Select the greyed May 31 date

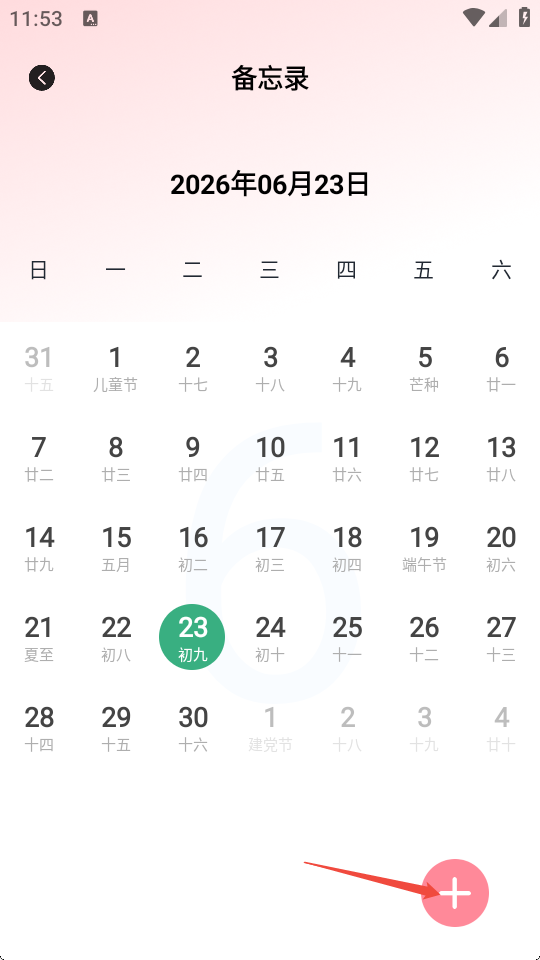[39, 367]
